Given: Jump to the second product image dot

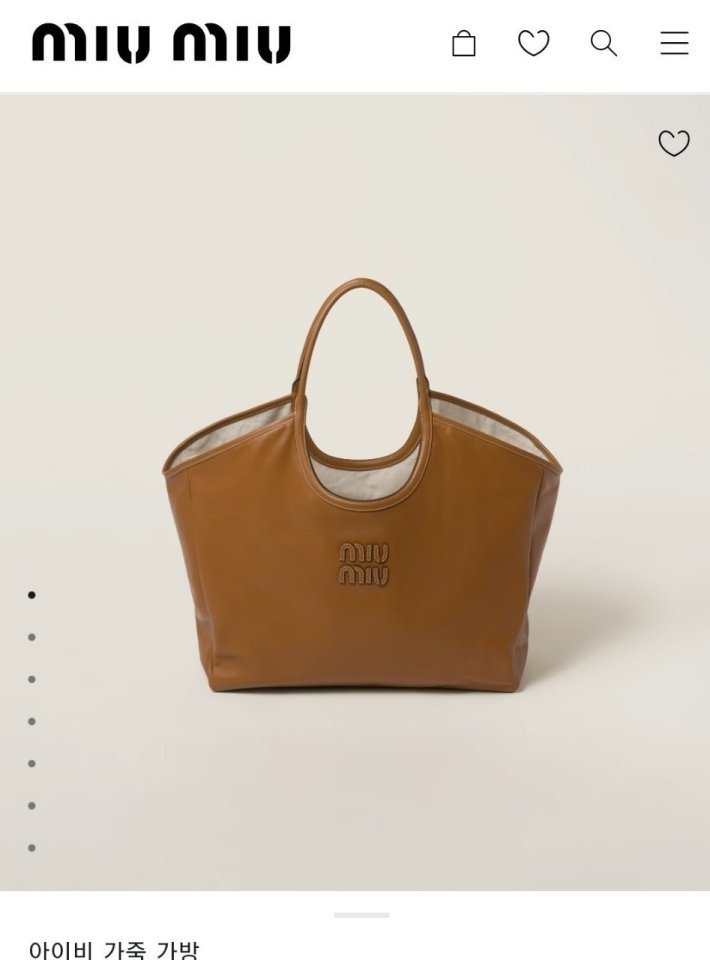Looking at the screenshot, I should [32, 637].
